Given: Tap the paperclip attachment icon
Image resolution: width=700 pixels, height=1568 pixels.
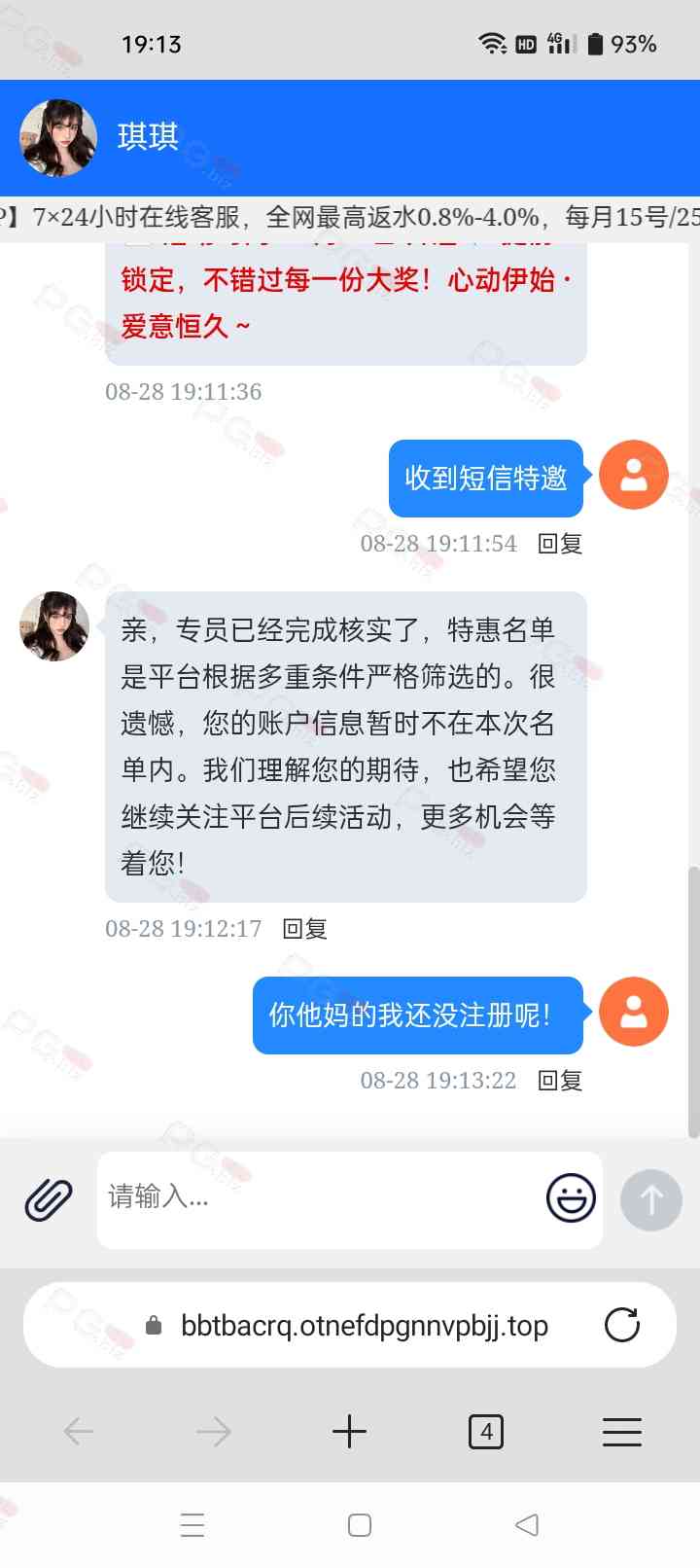Looking at the screenshot, I should [x=49, y=1199].
